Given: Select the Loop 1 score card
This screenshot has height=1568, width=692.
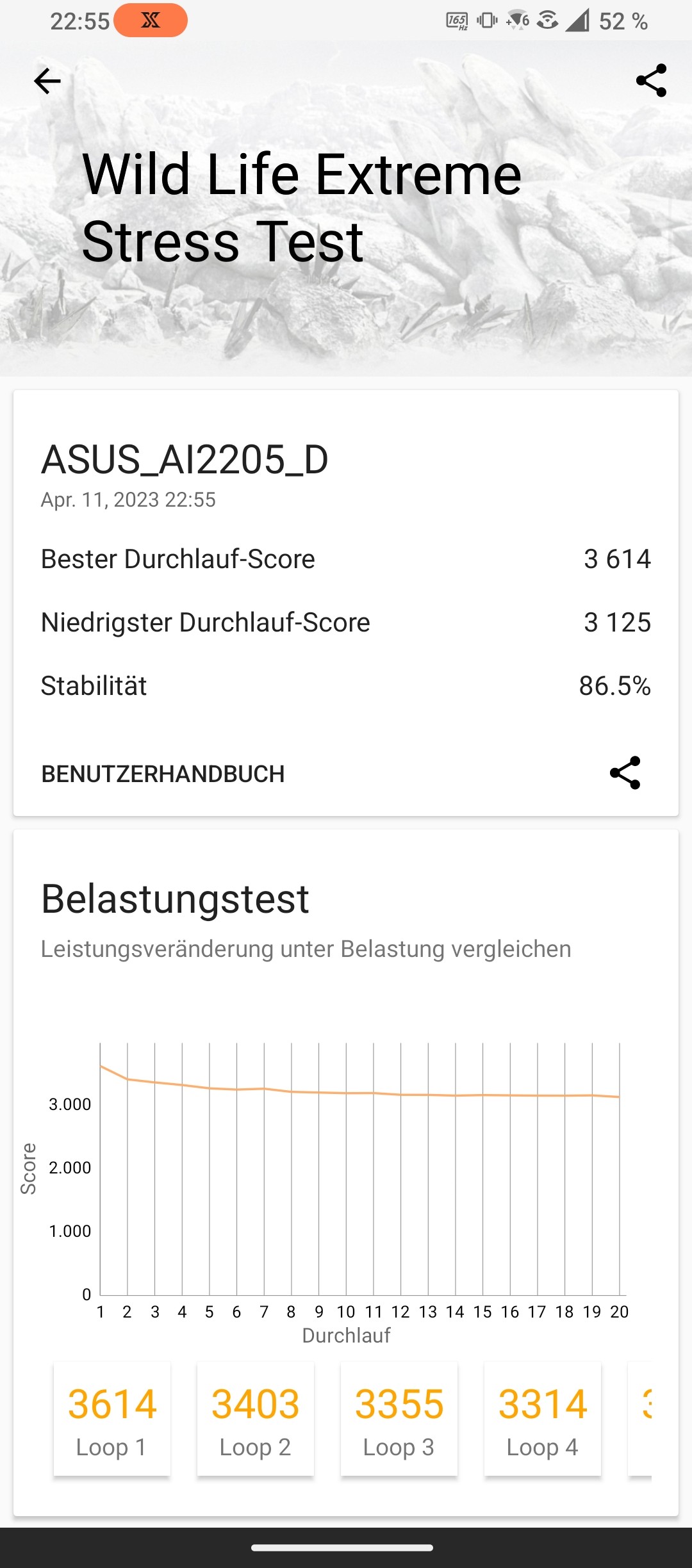Looking at the screenshot, I should coord(112,1419).
